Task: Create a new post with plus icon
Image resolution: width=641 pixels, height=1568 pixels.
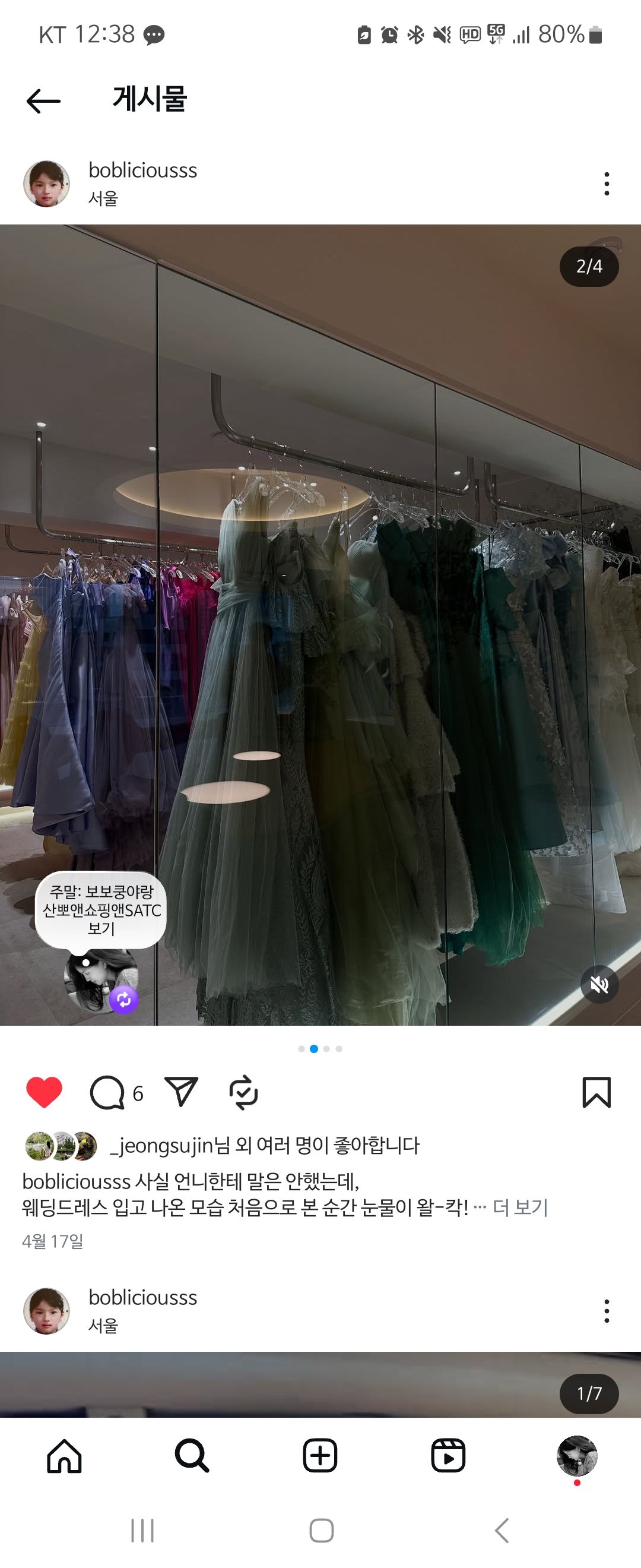Action: (x=320, y=1456)
